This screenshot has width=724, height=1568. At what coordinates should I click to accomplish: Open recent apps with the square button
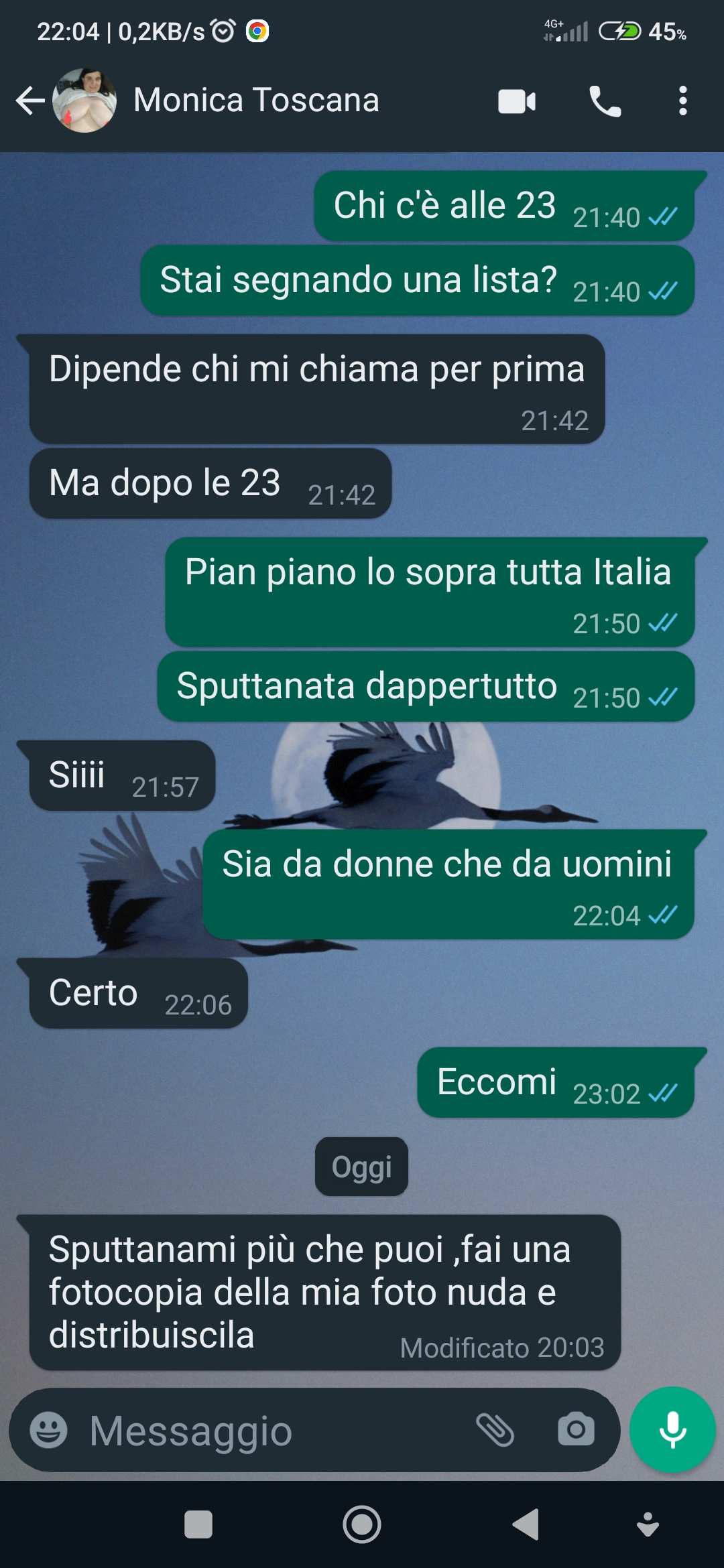[x=198, y=1524]
